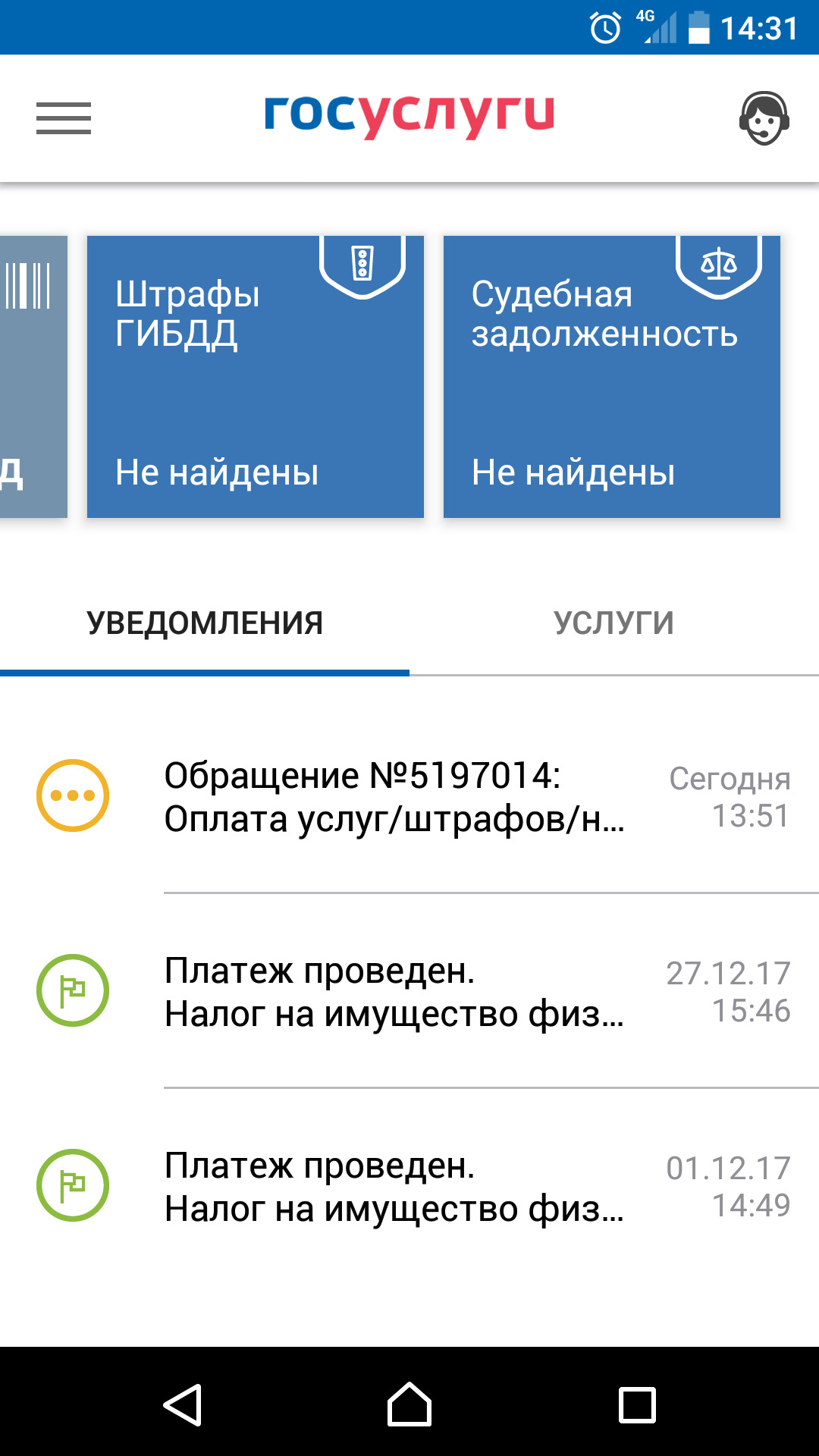
Task: Open the recent apps overview
Action: tap(637, 1405)
